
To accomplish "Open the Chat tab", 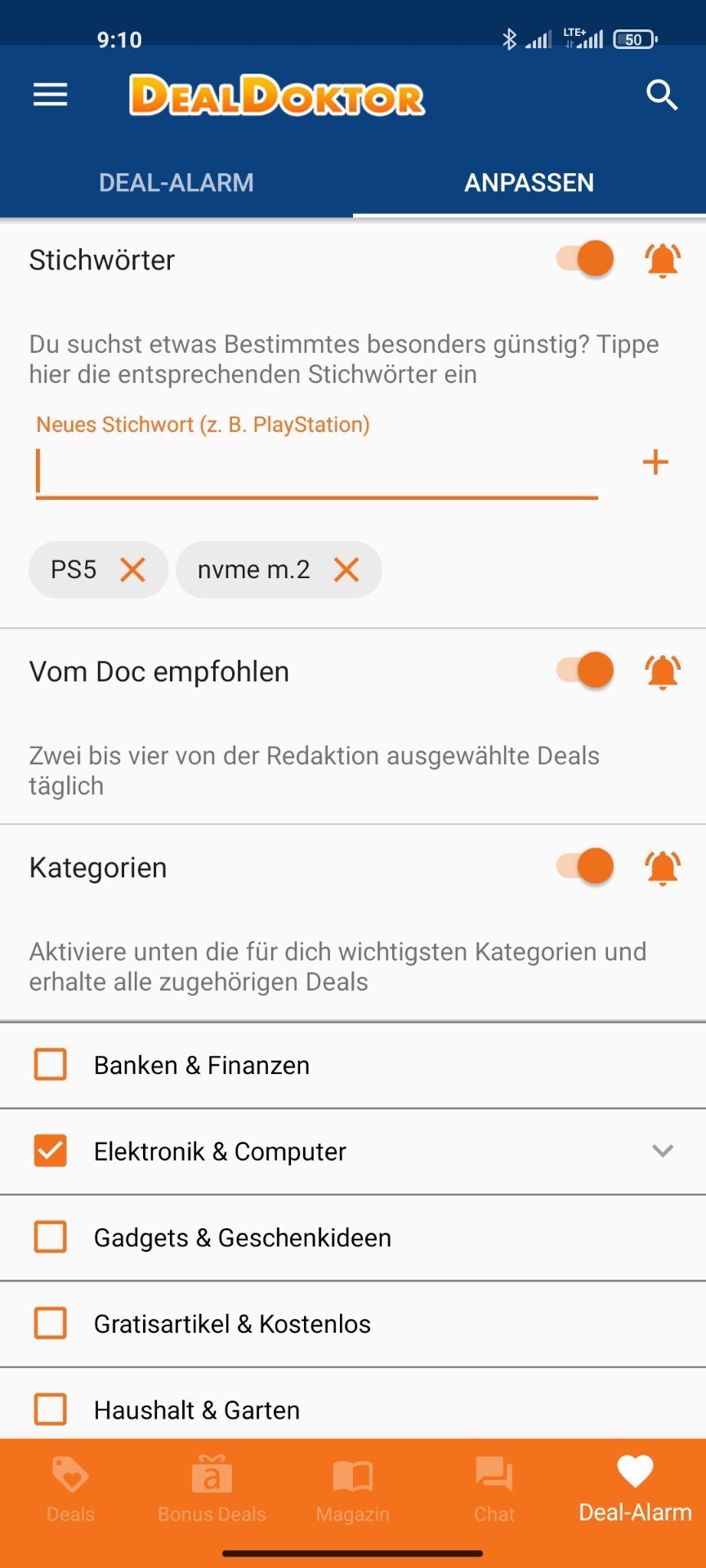I will pyautogui.click(x=494, y=1490).
